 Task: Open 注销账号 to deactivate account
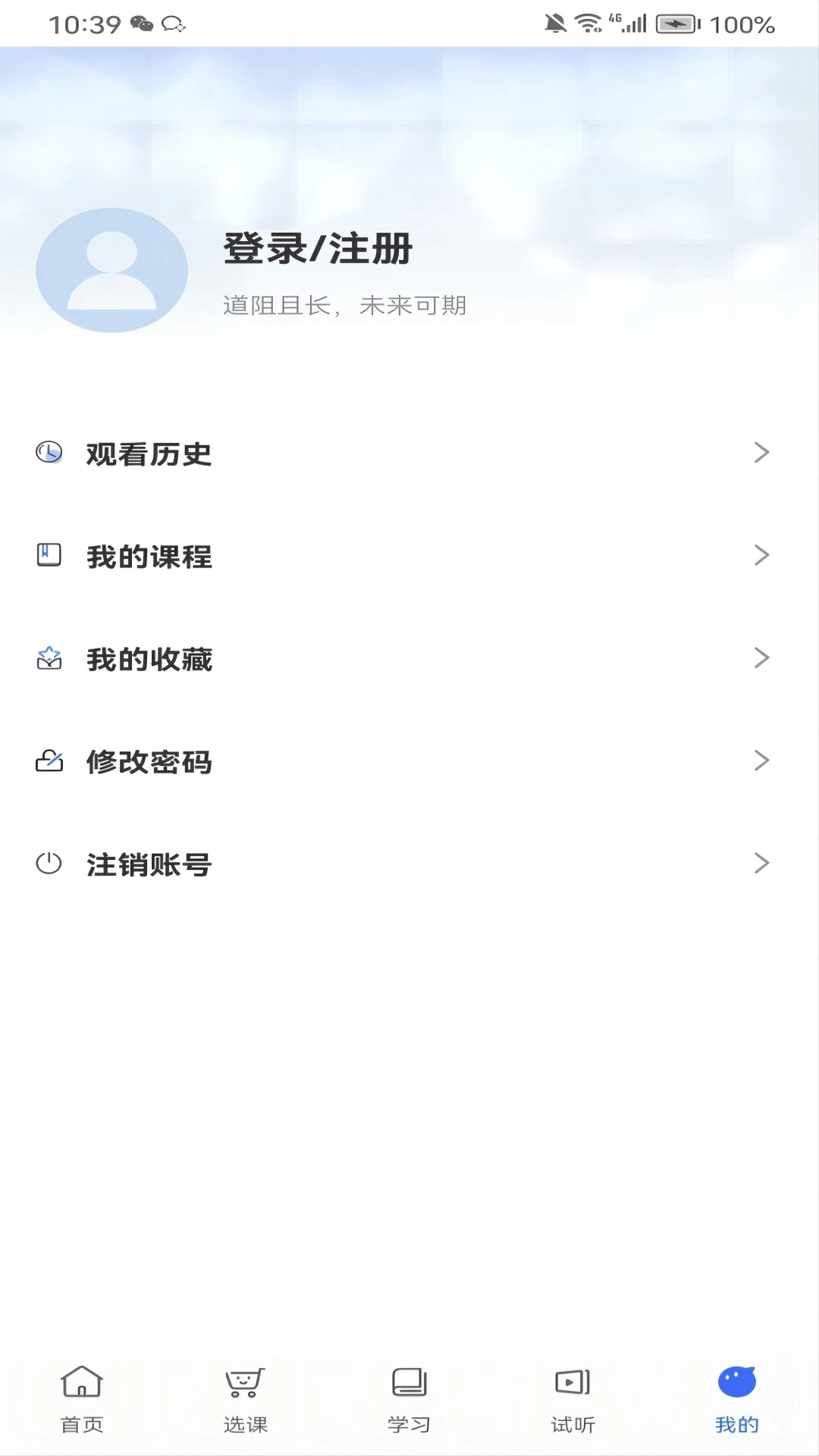pos(149,864)
